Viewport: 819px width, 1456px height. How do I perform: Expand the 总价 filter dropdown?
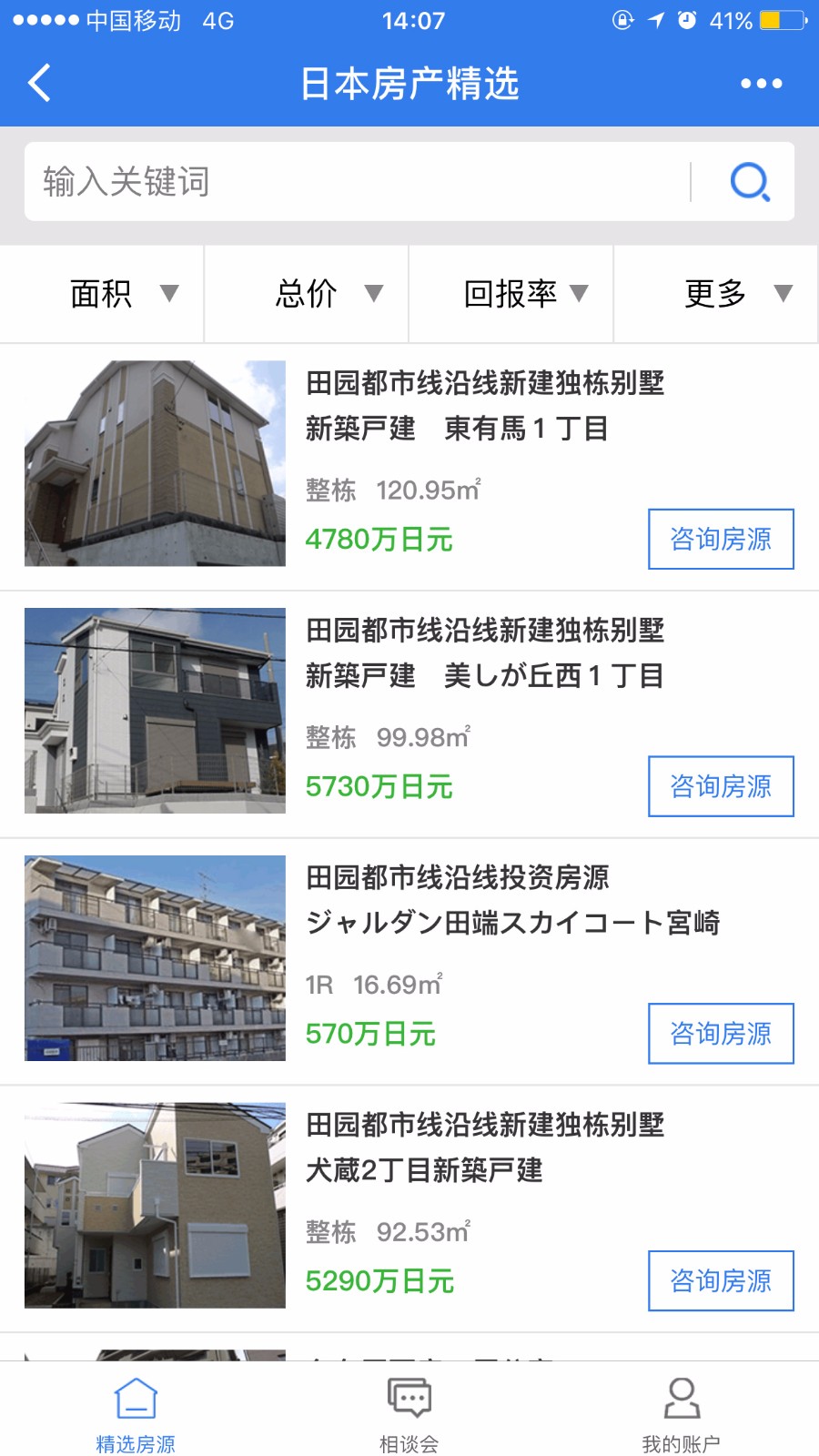307,294
